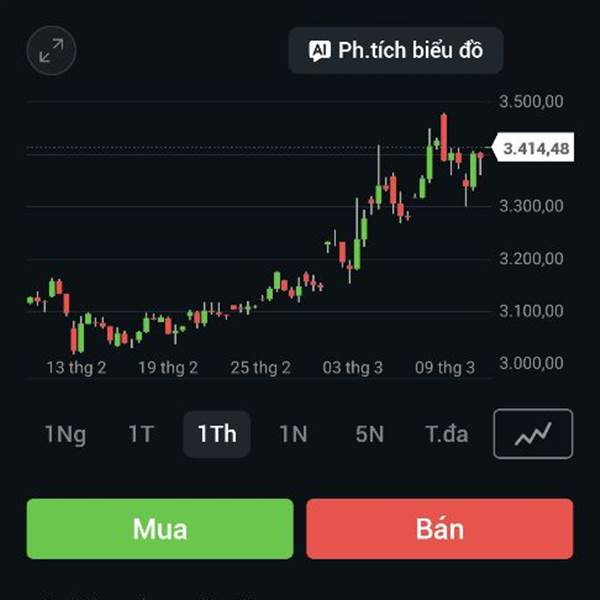Open AI Ph.tích biểu đồ chart analysis
600x600 pixels.
pos(395,50)
